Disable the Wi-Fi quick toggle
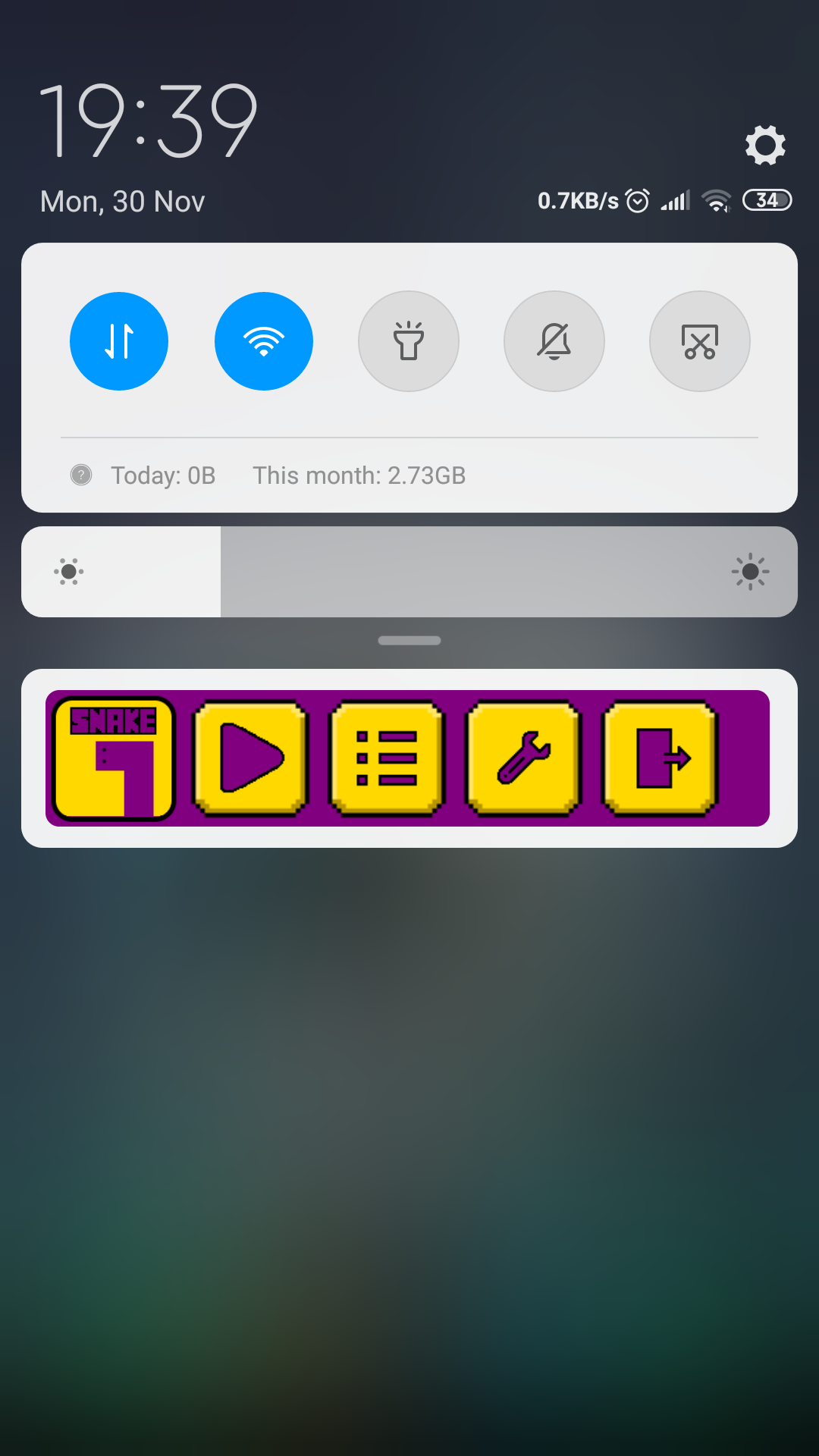 point(264,341)
